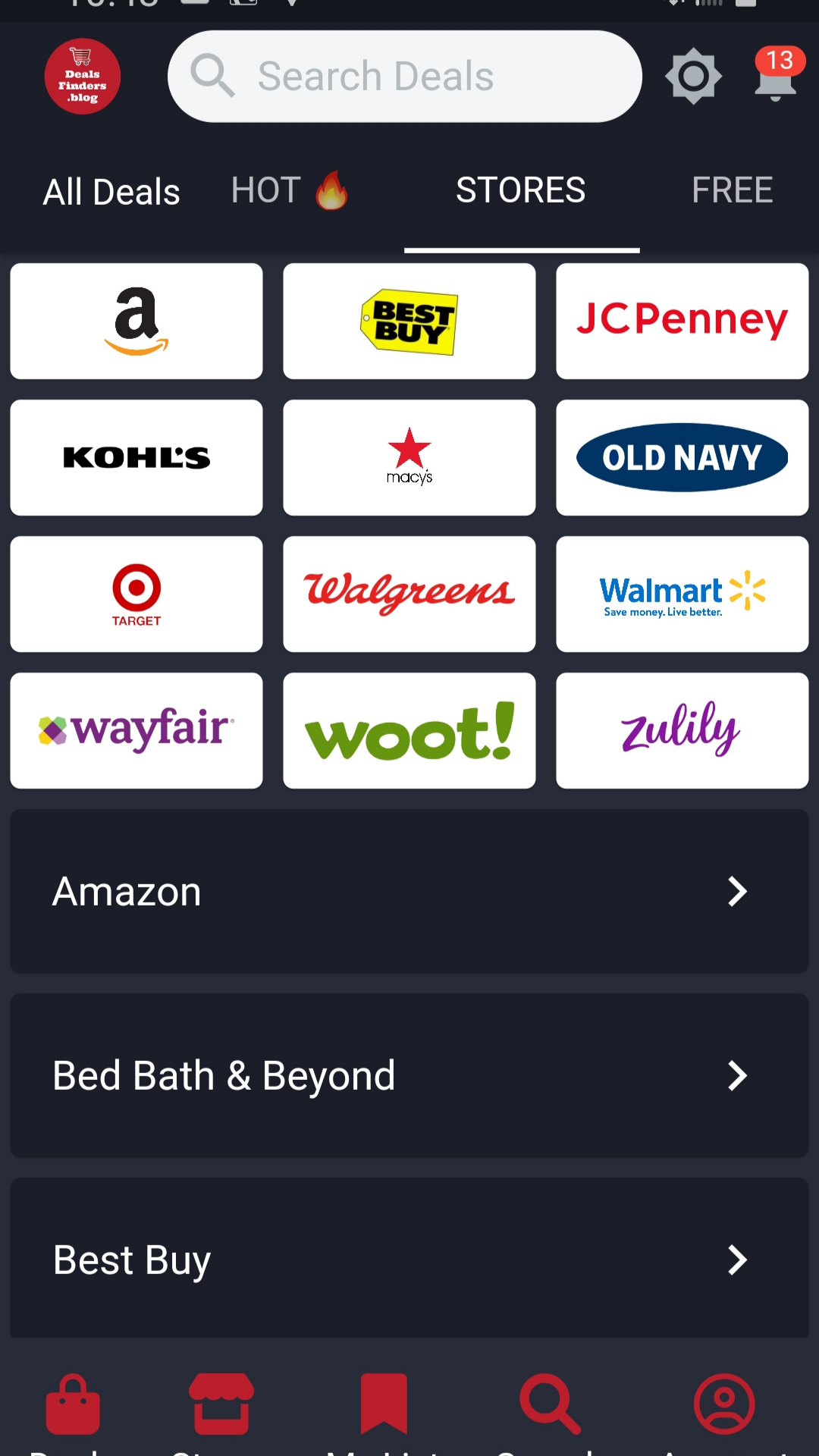Viewport: 819px width, 1456px height.
Task: Open the Bed Bath & Beyond row
Action: pyautogui.click(x=409, y=1075)
